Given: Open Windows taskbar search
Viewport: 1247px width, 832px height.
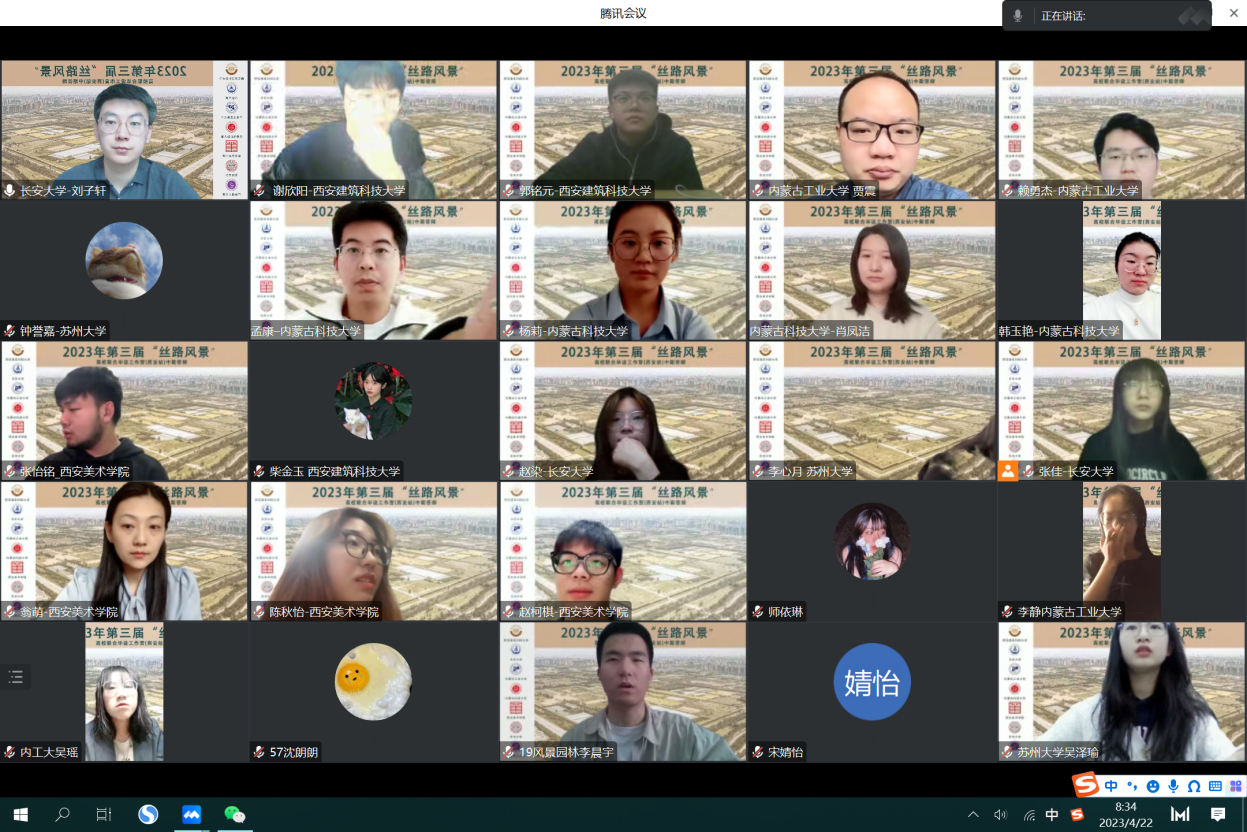Looking at the screenshot, I should (x=62, y=814).
